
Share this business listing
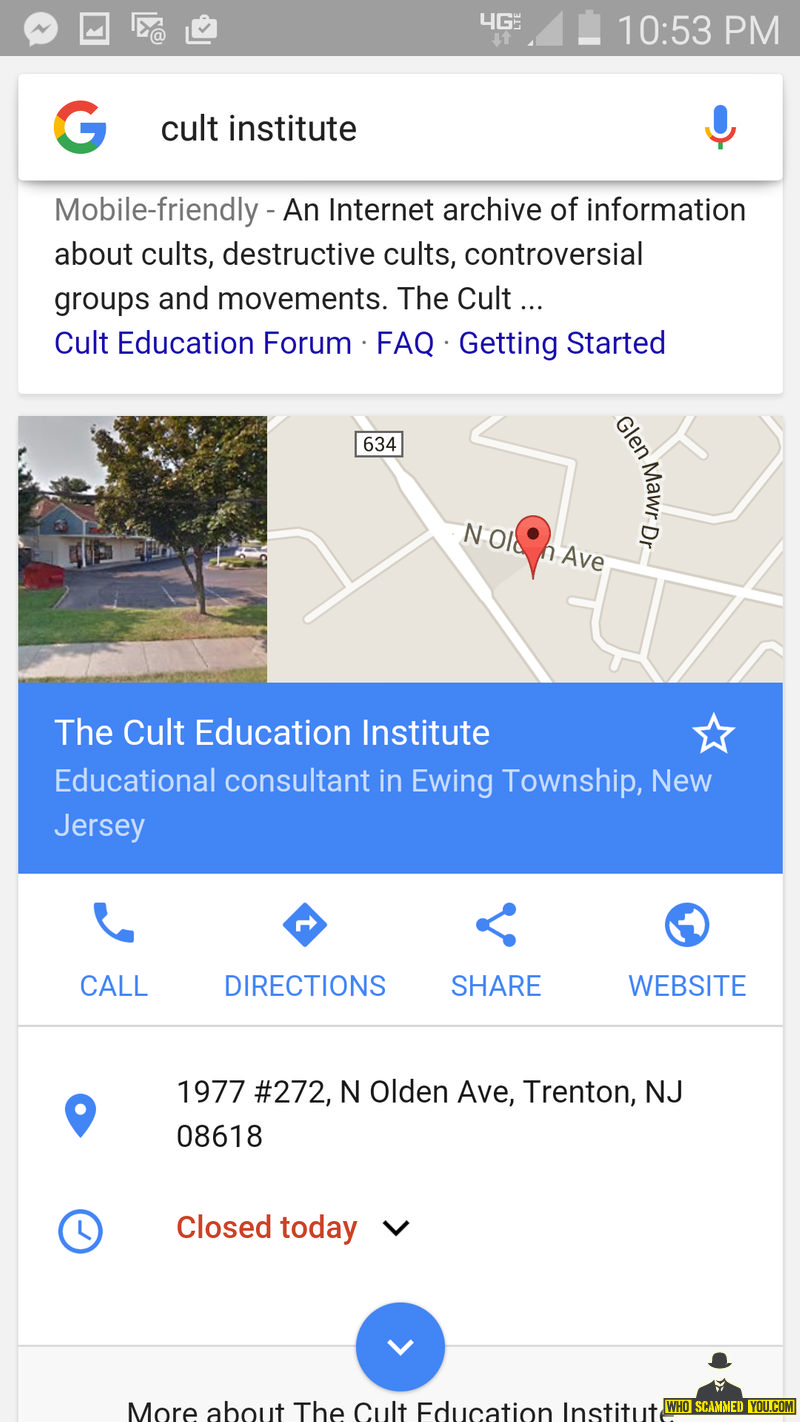[496, 948]
